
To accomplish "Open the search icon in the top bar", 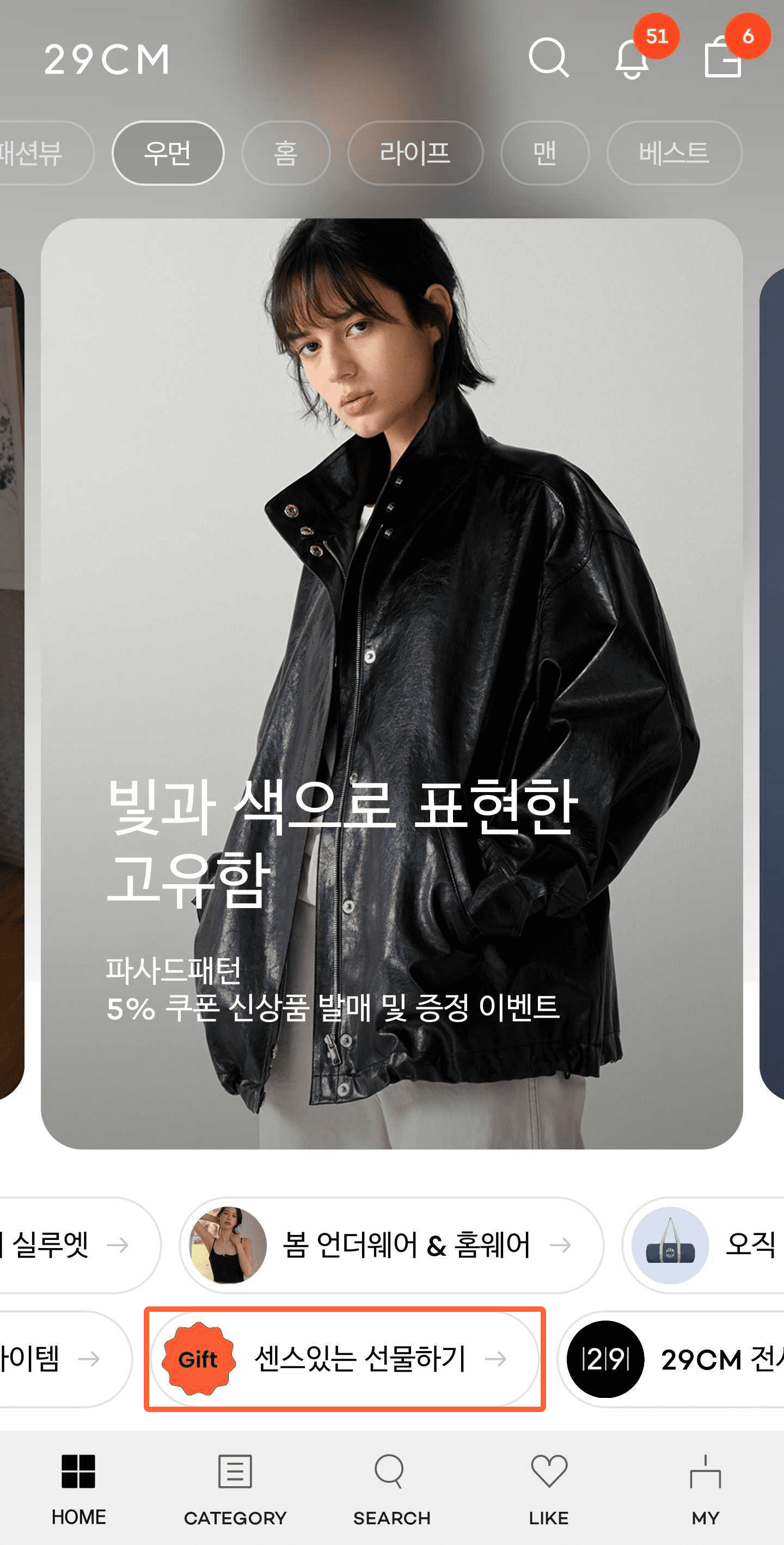I will pos(548,58).
